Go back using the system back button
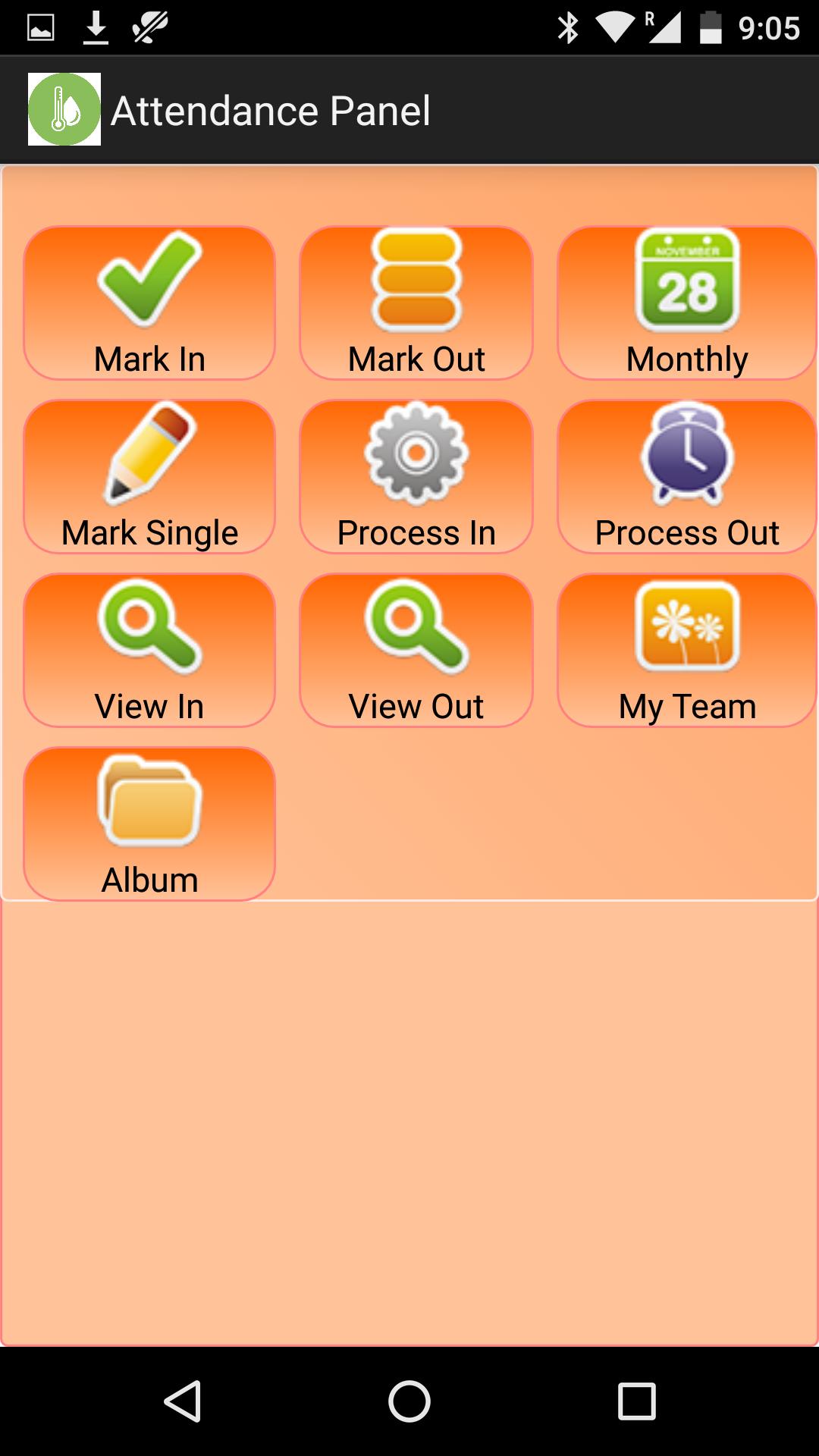 click(x=183, y=1401)
